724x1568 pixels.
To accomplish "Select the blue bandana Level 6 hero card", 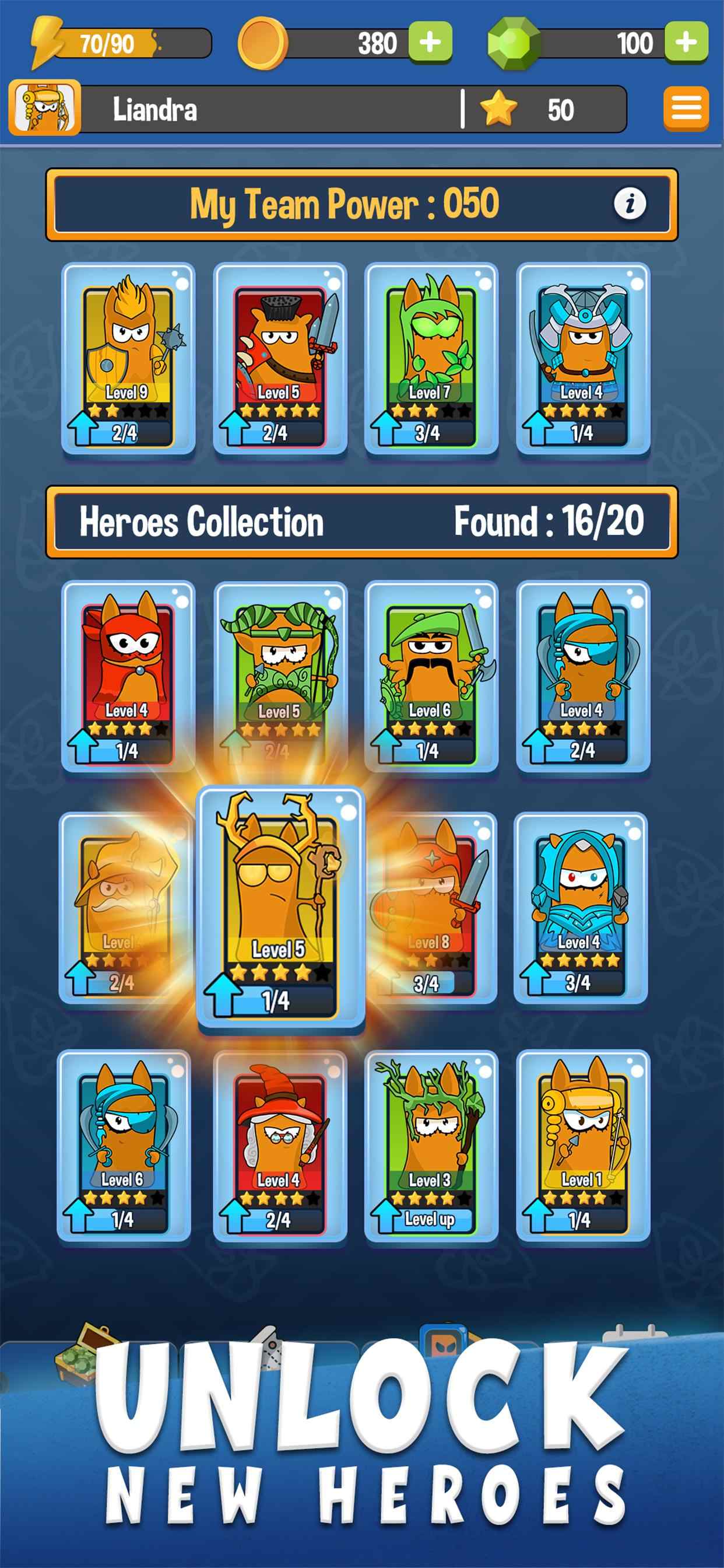I will pyautogui.click(x=124, y=1144).
